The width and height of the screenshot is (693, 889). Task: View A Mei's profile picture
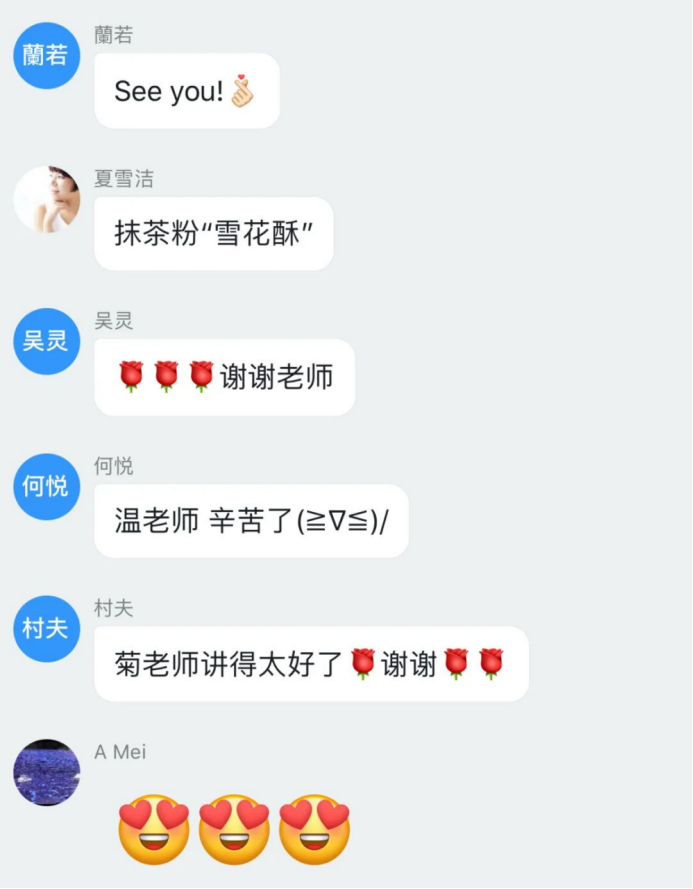tap(46, 772)
